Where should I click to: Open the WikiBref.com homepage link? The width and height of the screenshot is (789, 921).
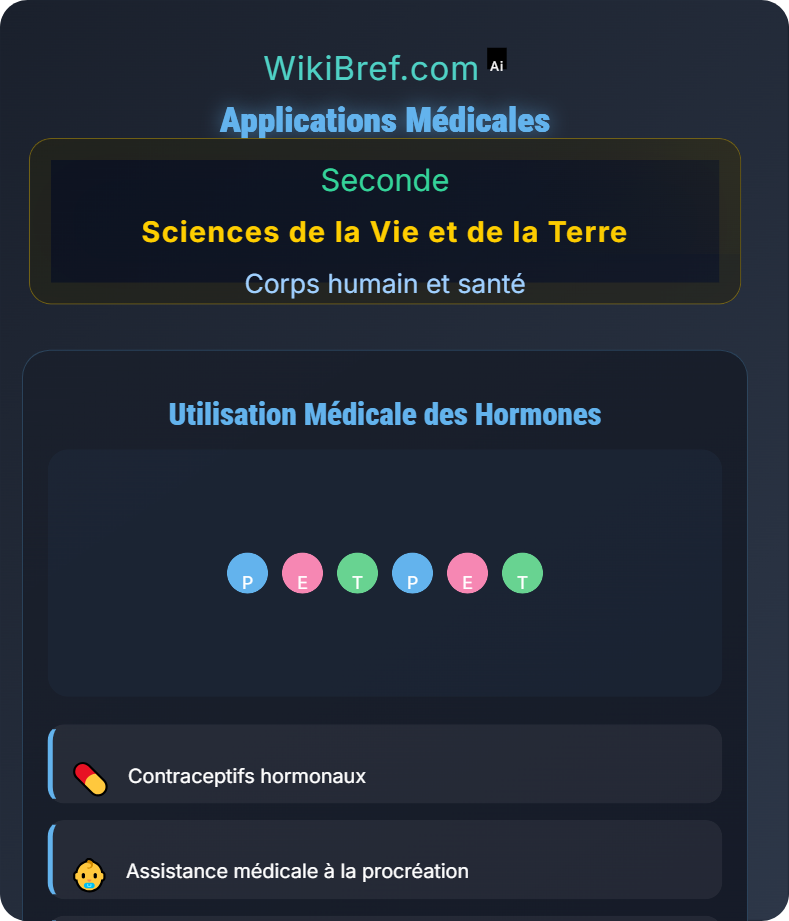370,67
